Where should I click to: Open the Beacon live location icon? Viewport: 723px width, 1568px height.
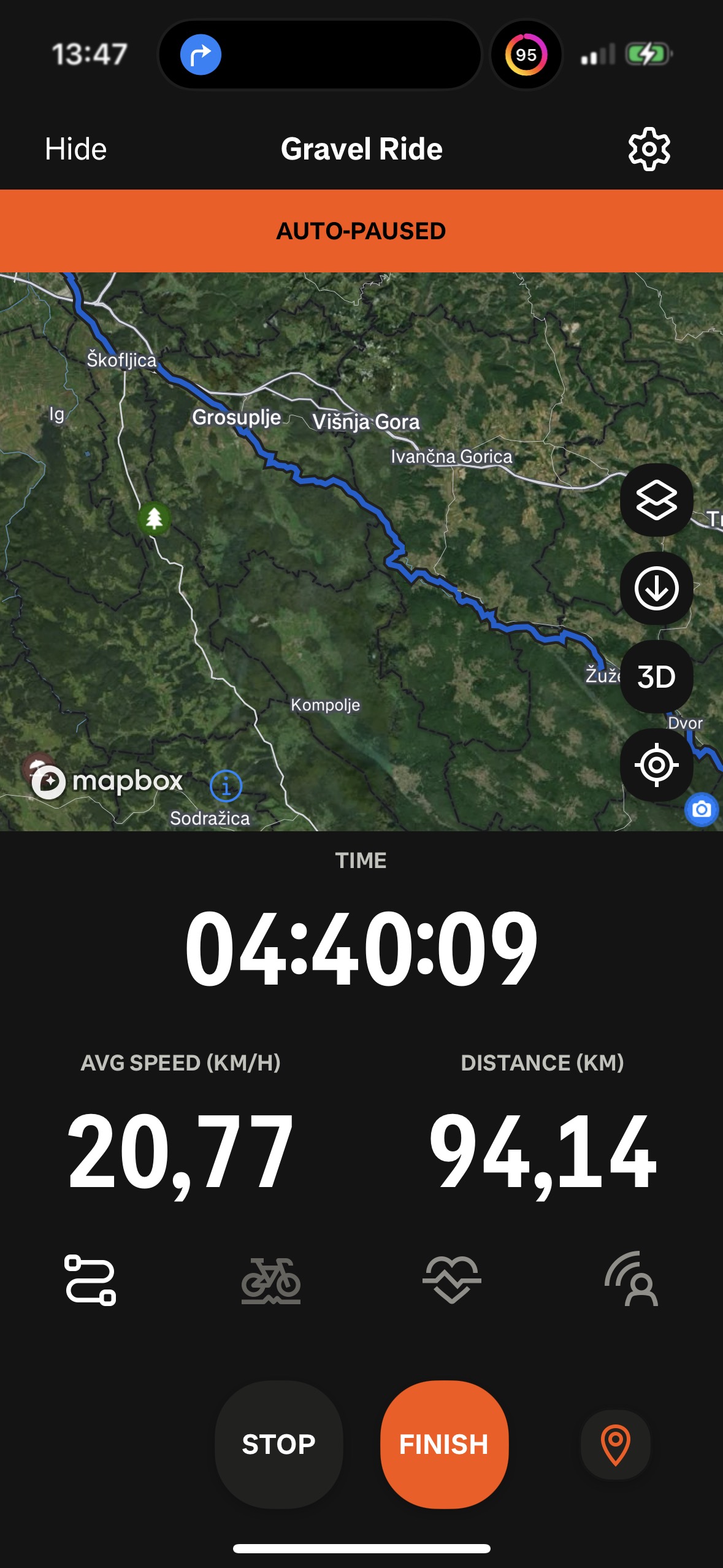point(632,1280)
